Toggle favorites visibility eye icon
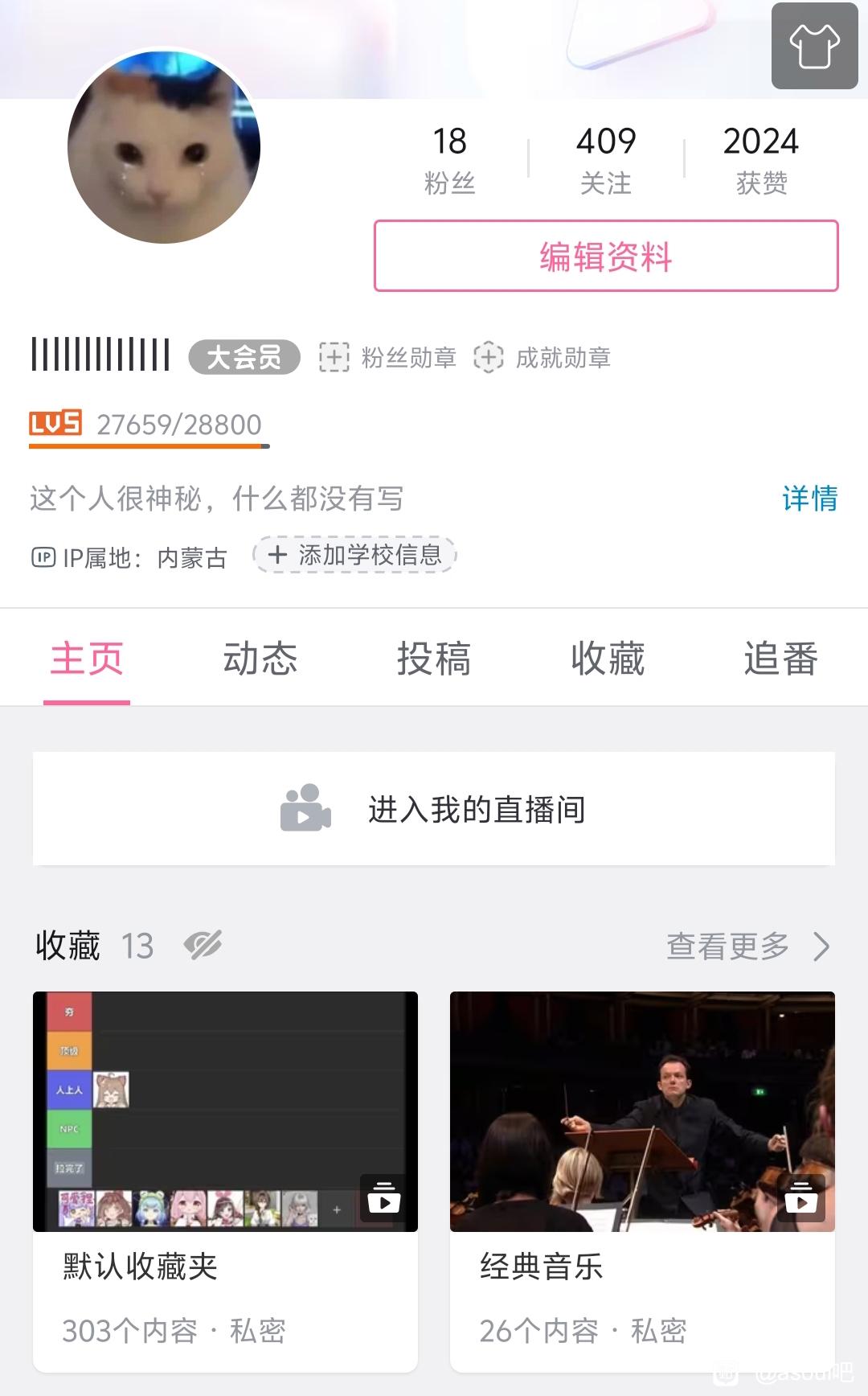 [203, 945]
